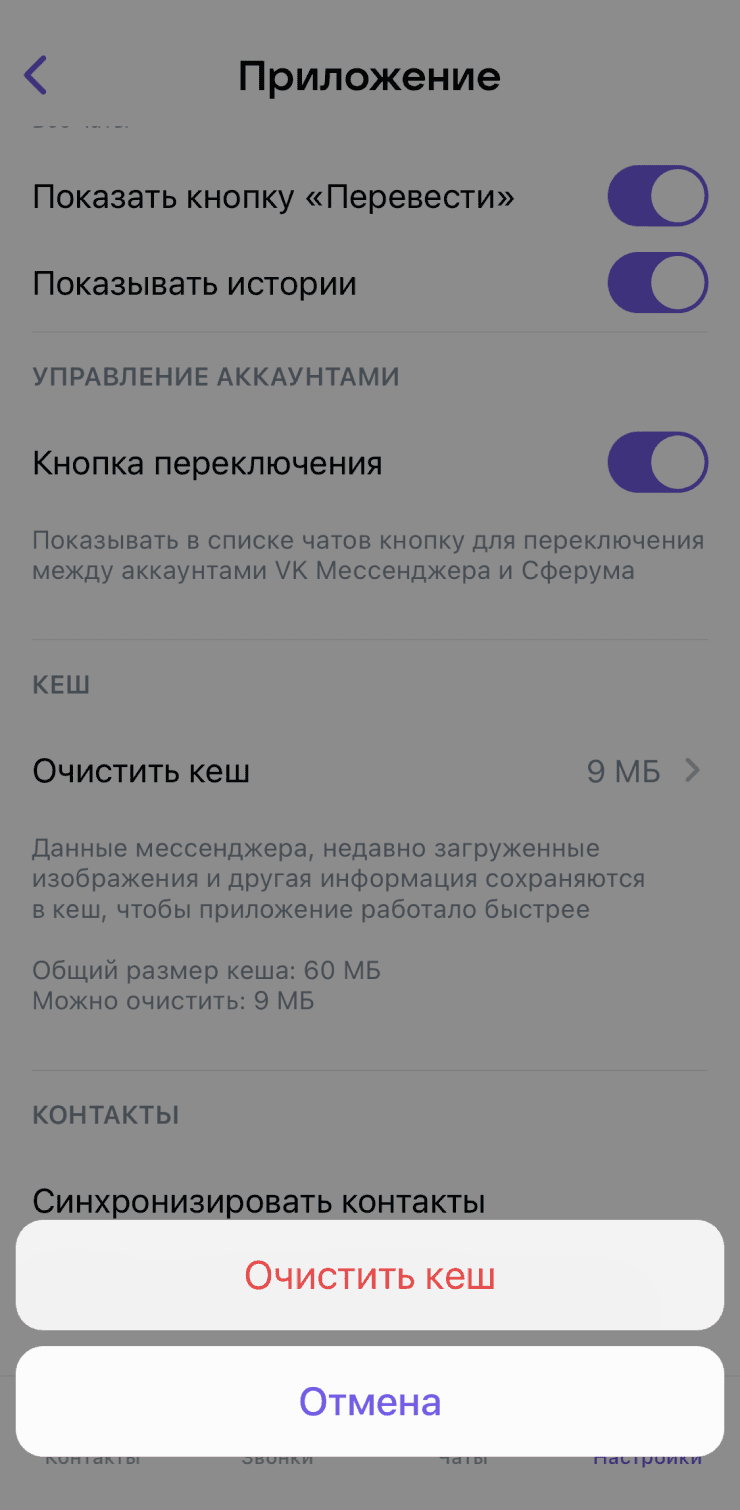The width and height of the screenshot is (740, 1510).
Task: Open the «Очистить кеш» settings row
Action: (140, 771)
